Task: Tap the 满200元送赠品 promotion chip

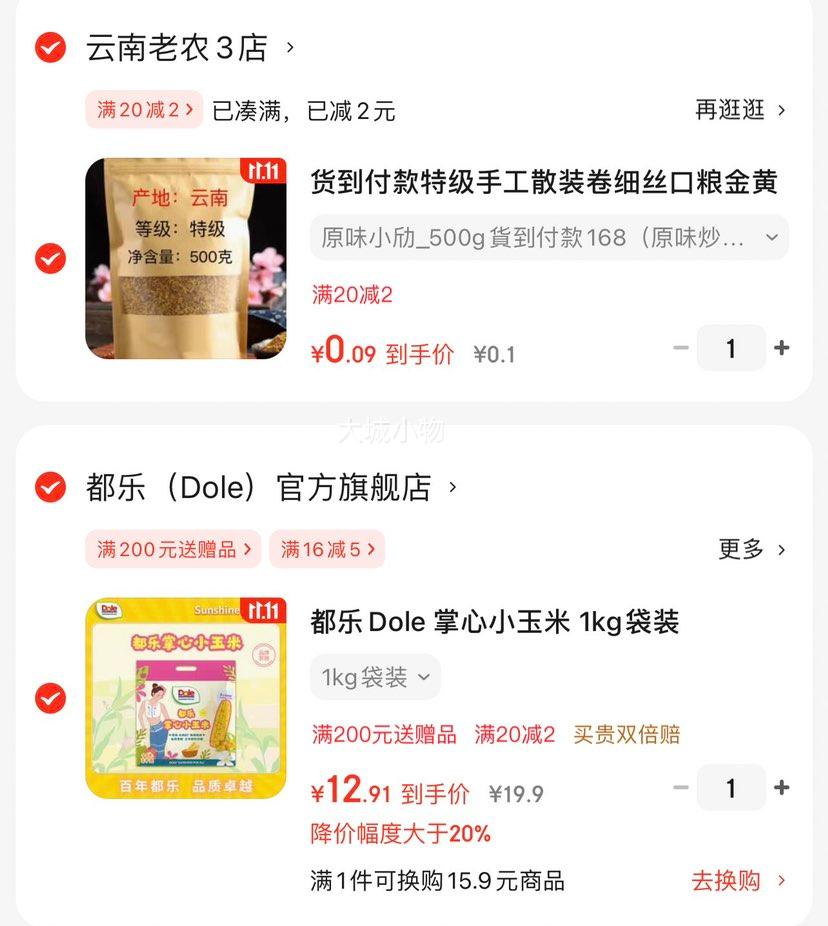Action: 173,549
